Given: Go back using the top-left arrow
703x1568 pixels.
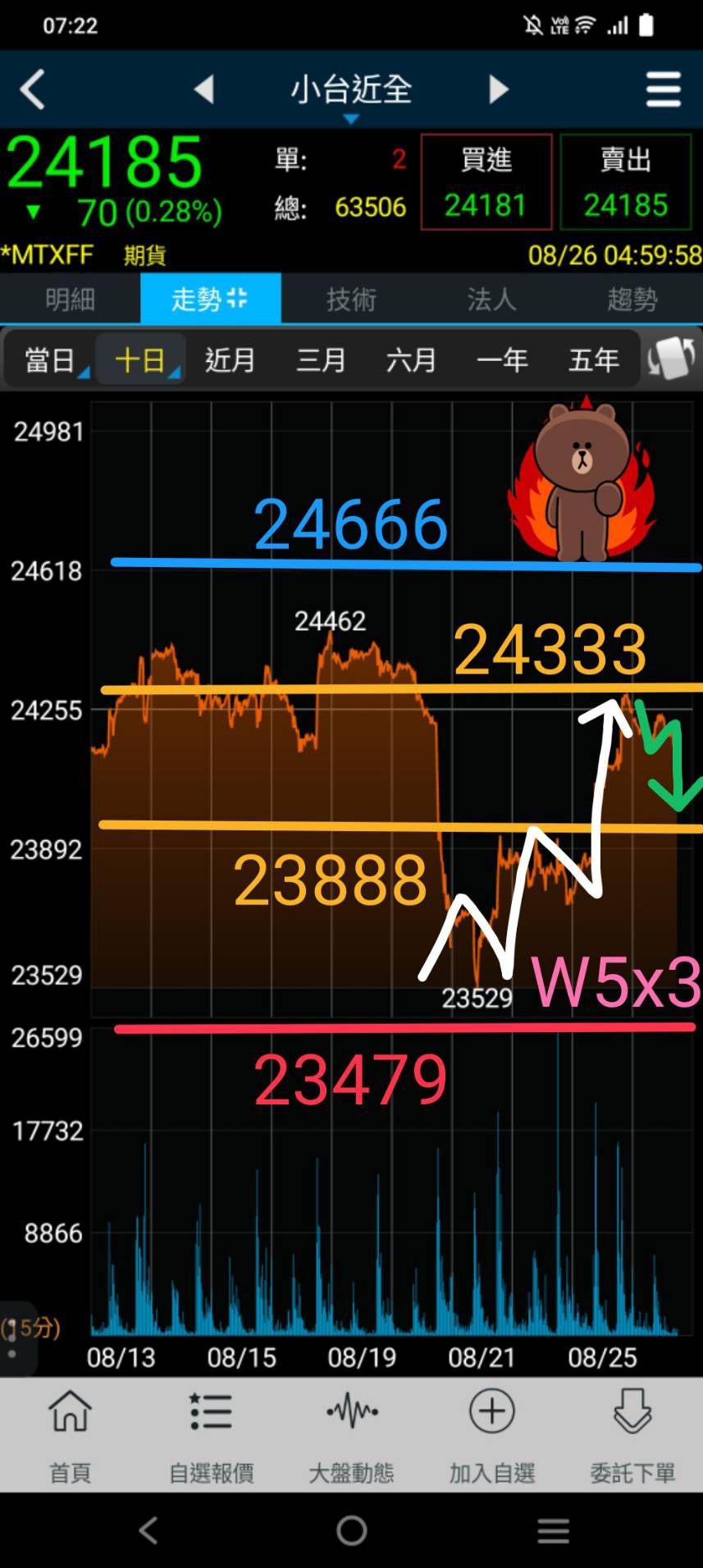Looking at the screenshot, I should coord(32,89).
